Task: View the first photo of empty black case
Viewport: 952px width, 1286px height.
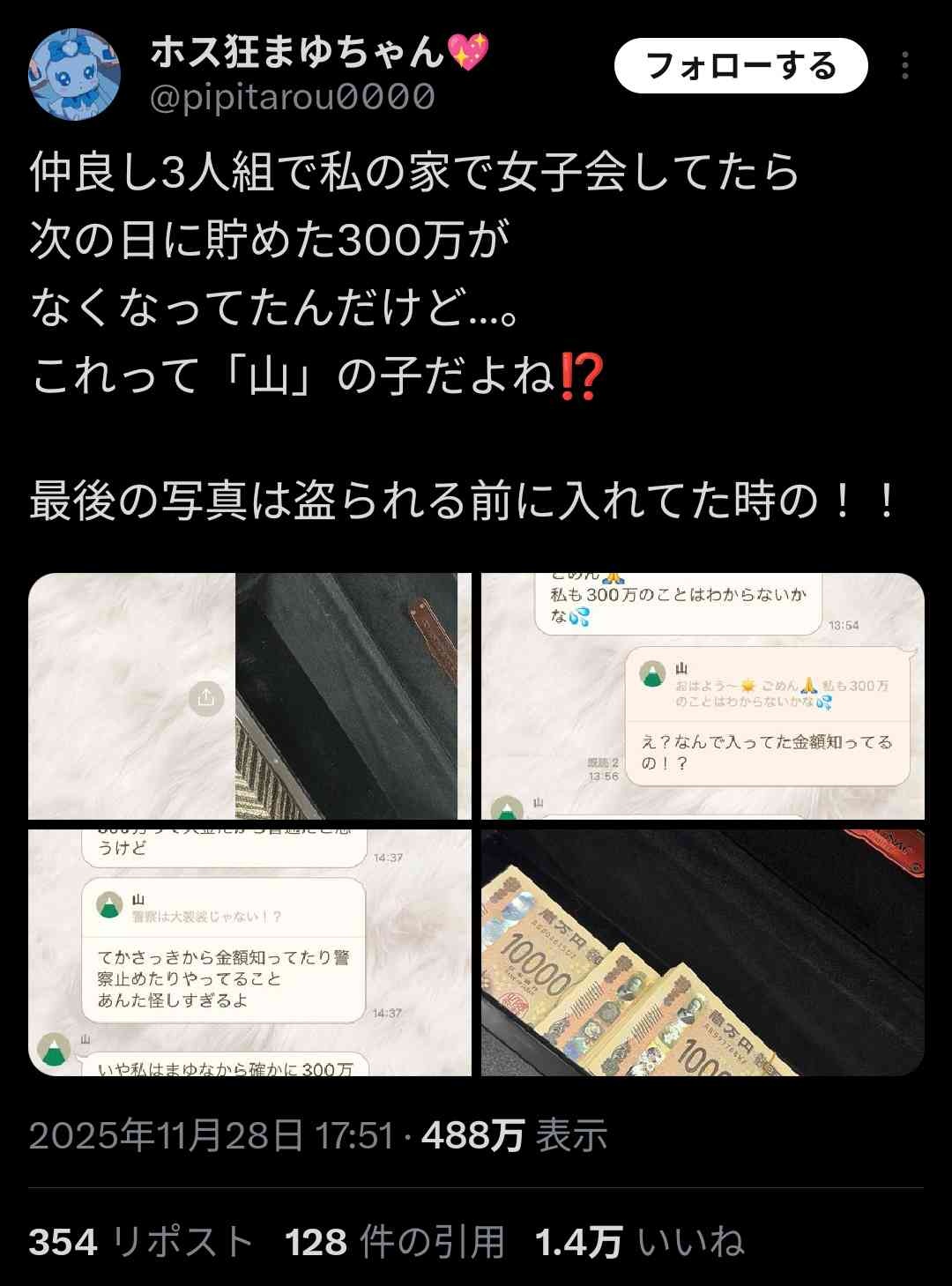Action: pos(249,695)
